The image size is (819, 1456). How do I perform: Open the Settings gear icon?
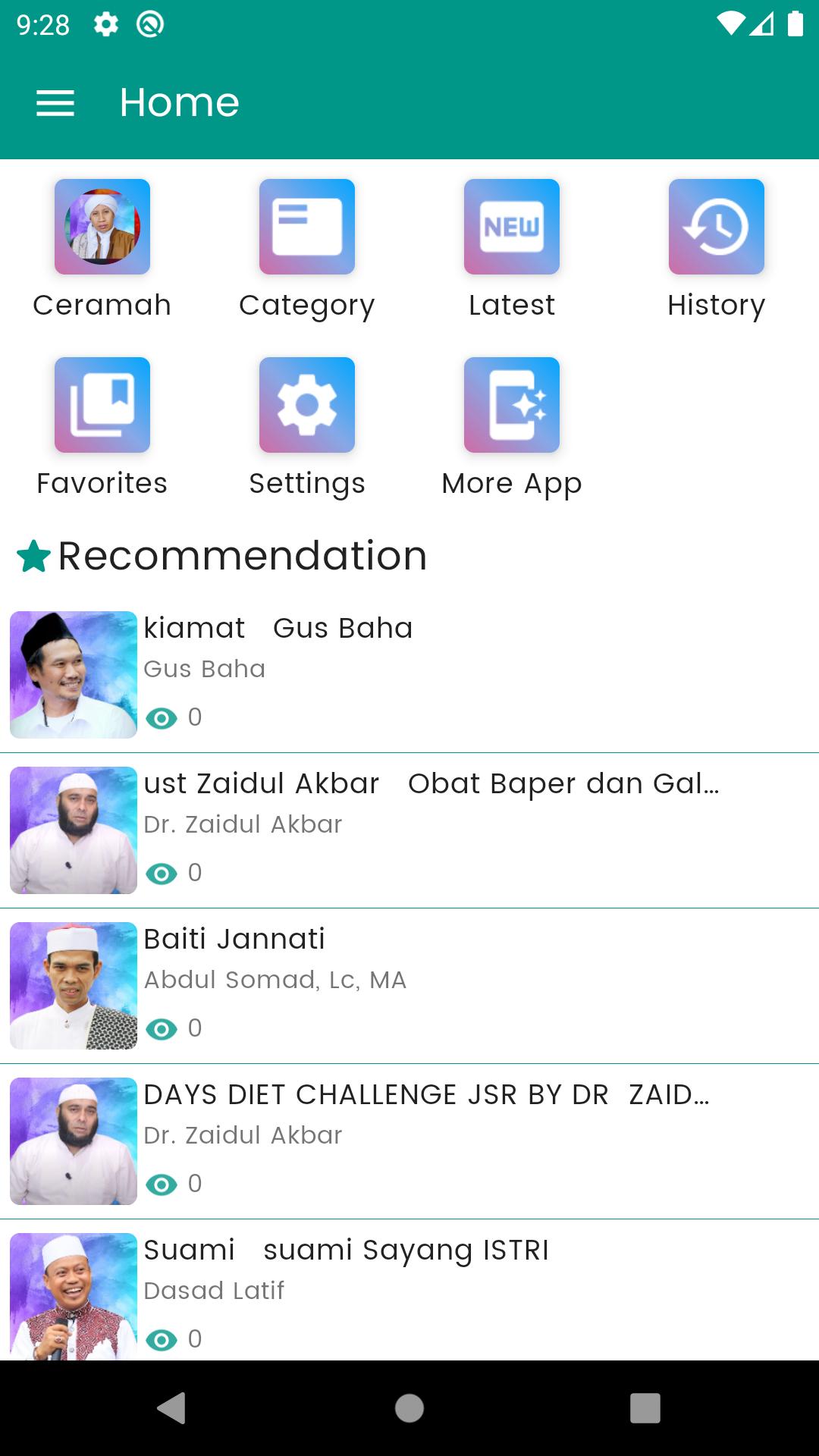coord(307,404)
